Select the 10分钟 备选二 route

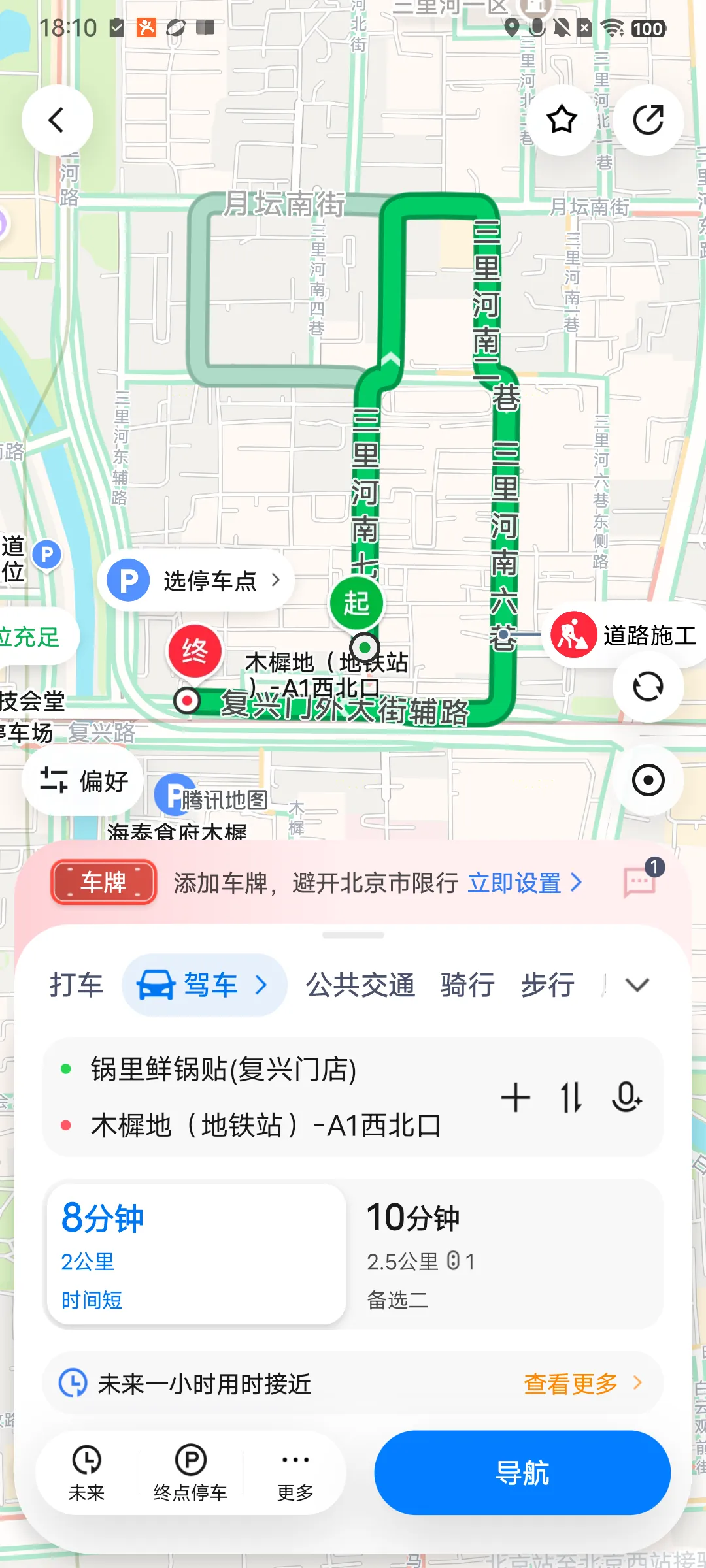[x=505, y=1254]
